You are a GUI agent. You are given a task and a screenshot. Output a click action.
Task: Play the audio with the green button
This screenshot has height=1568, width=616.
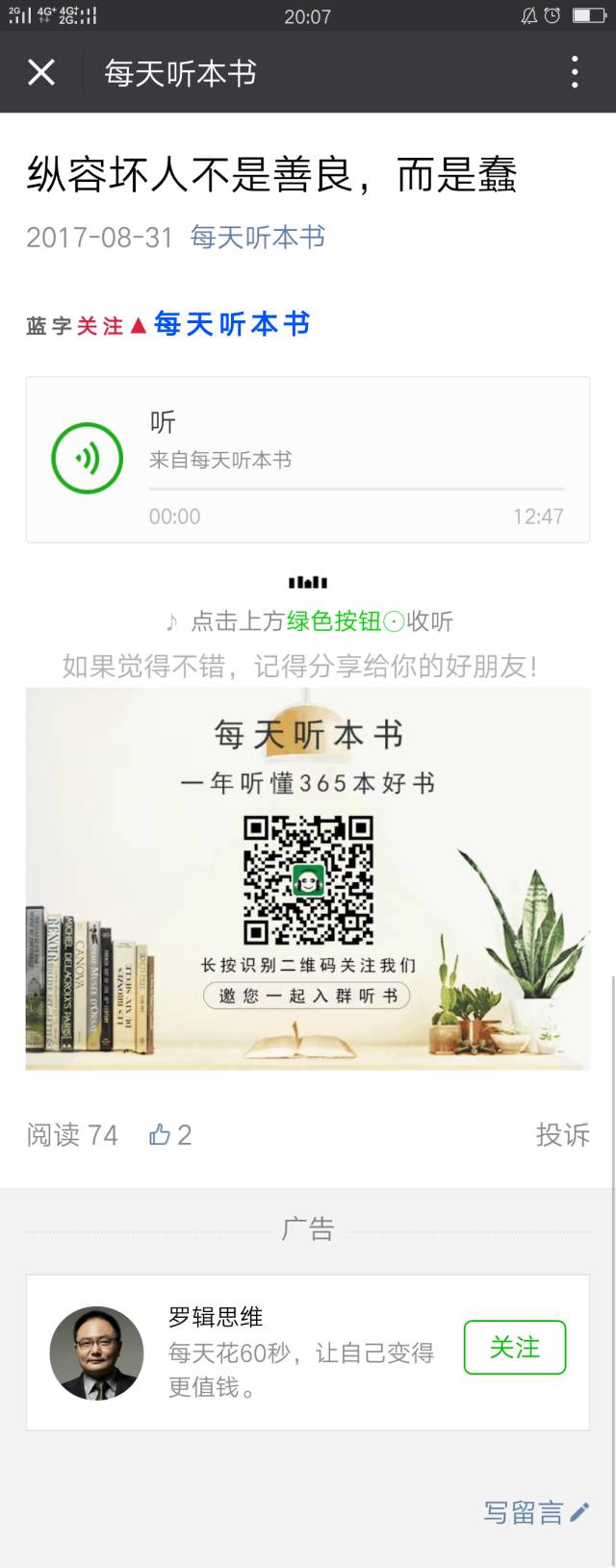coord(87,459)
